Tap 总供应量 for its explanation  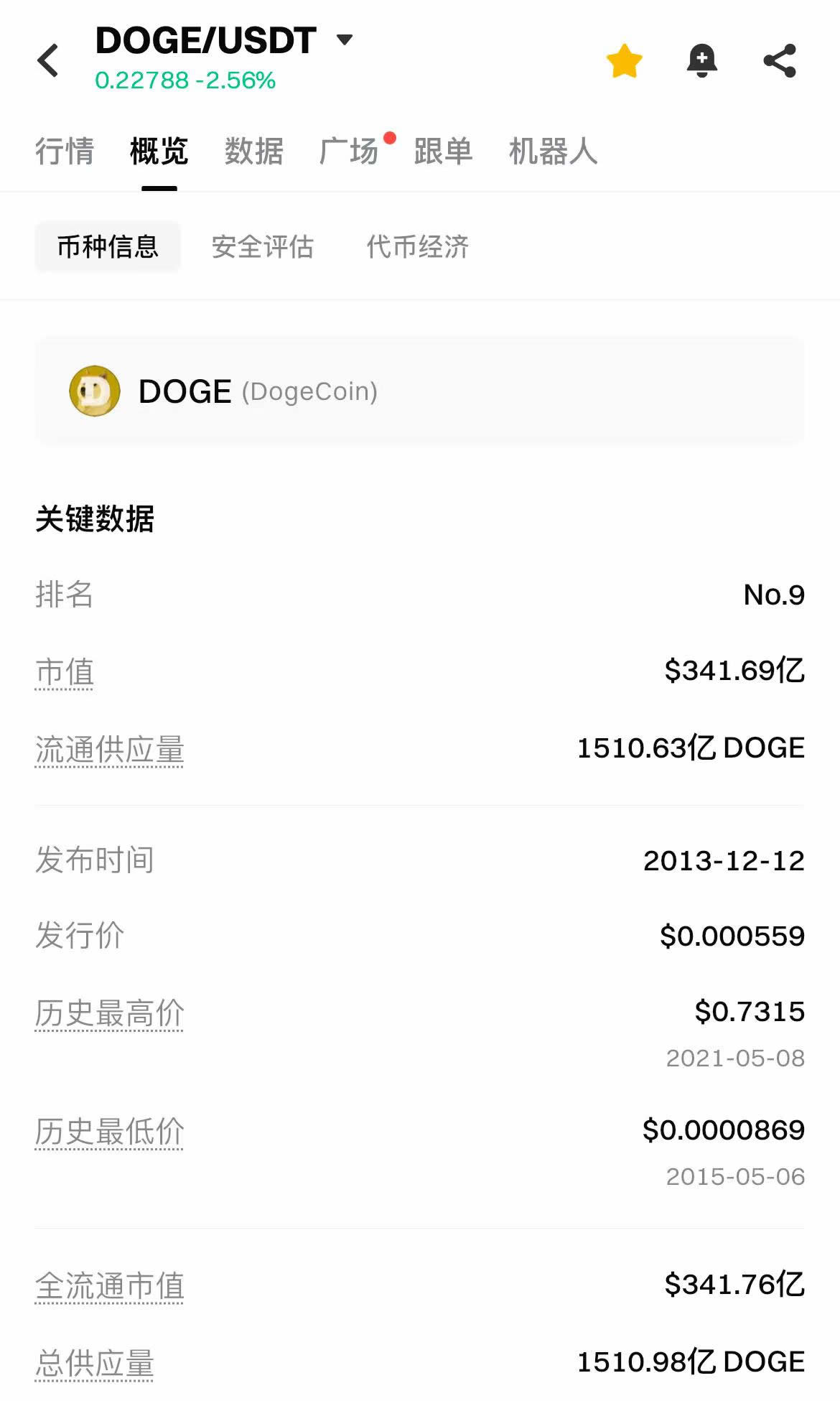(x=95, y=1363)
